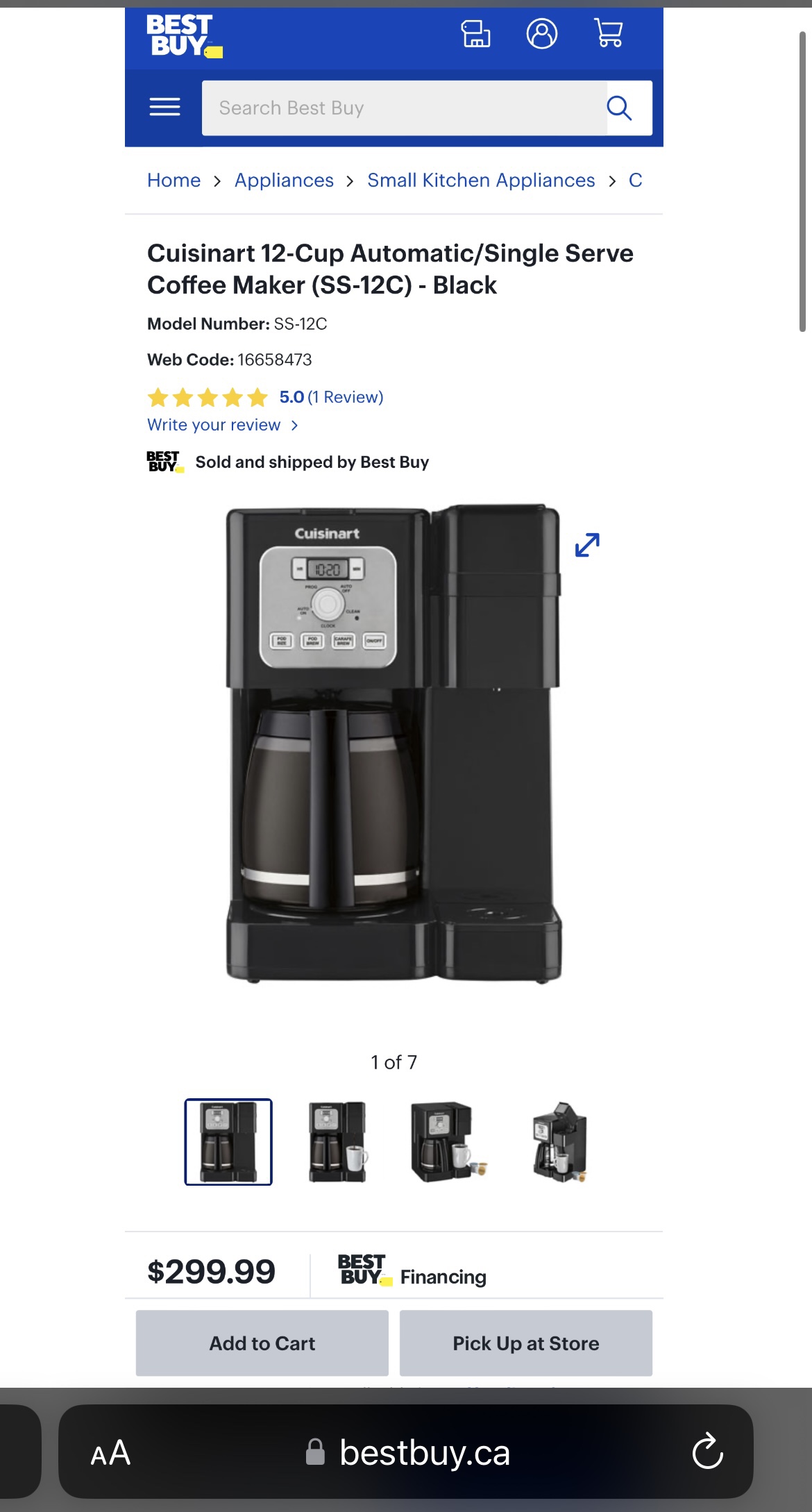
Task: Open the AA reader settings
Action: point(110,1452)
